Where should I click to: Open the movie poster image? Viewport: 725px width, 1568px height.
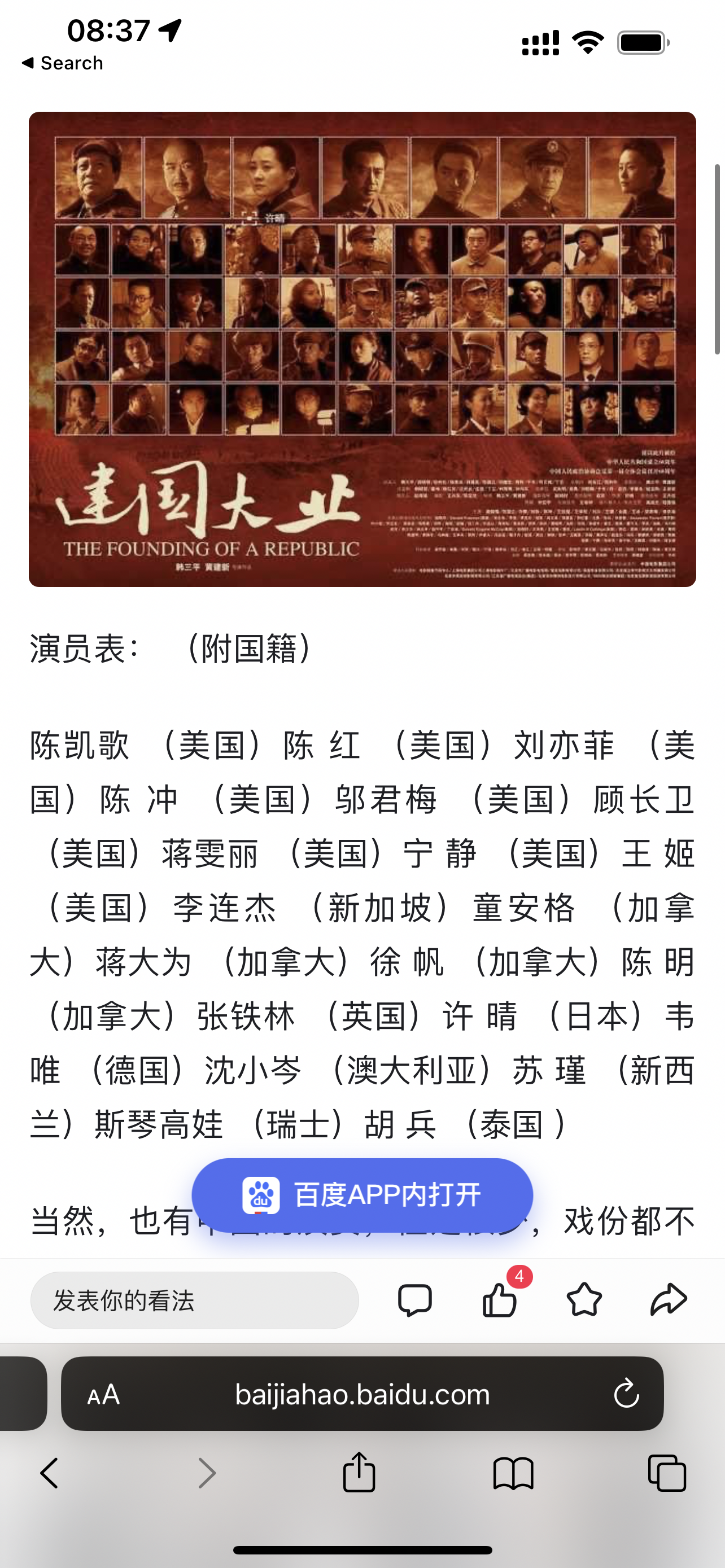[x=362, y=349]
